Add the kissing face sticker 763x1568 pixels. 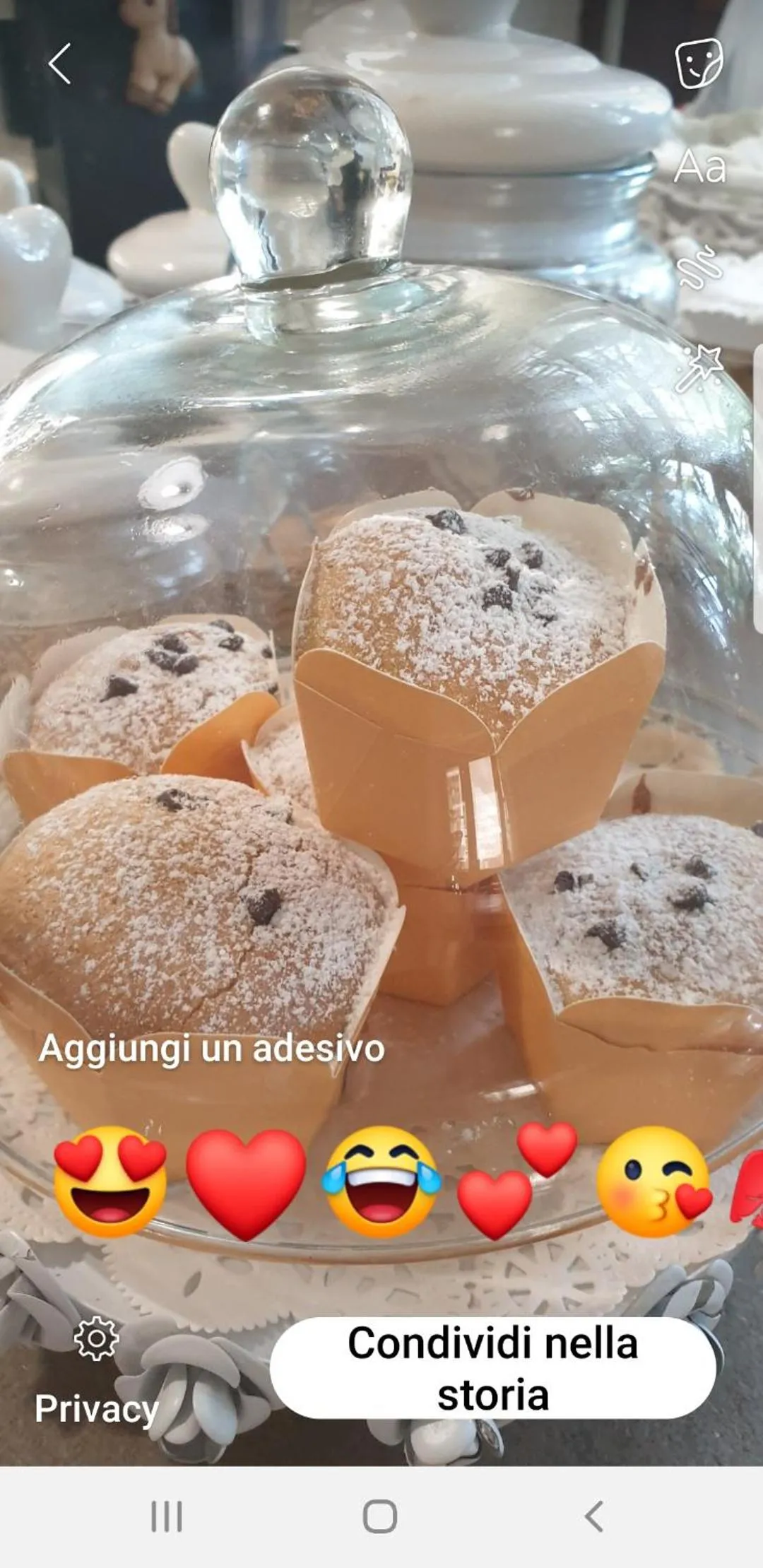(x=653, y=1181)
